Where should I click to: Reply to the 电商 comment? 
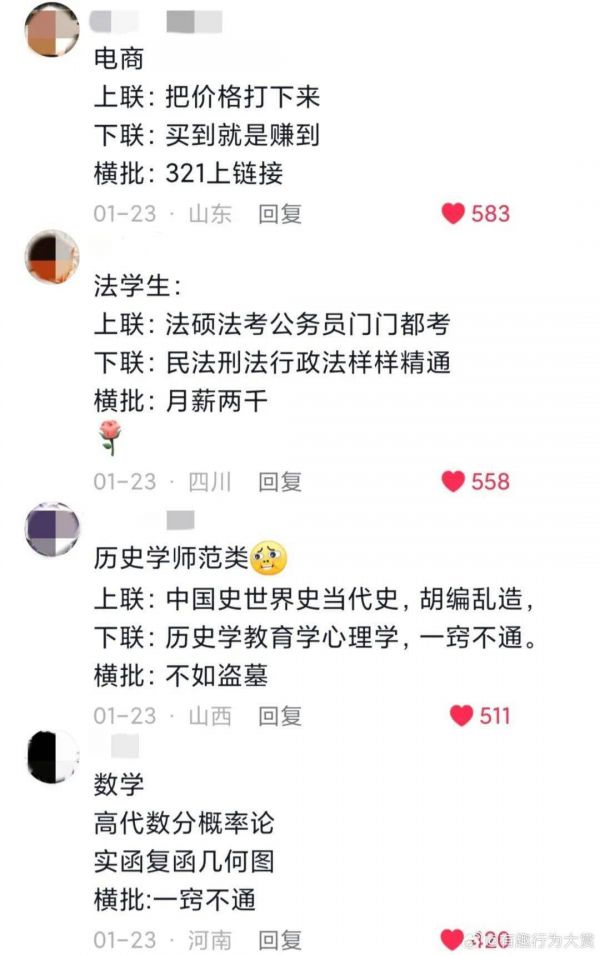(x=280, y=213)
